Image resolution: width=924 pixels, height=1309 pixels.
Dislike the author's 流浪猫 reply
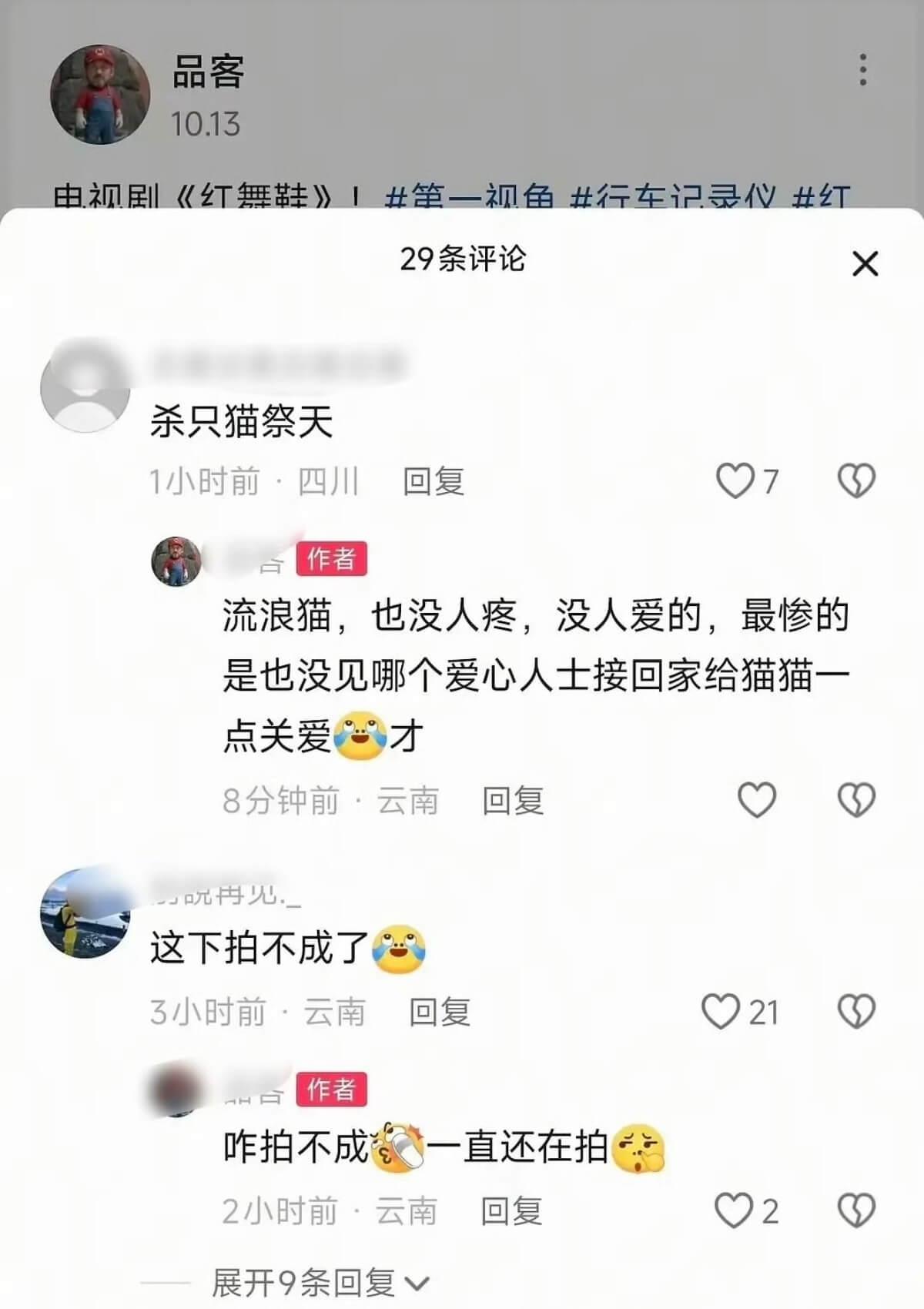tap(856, 799)
